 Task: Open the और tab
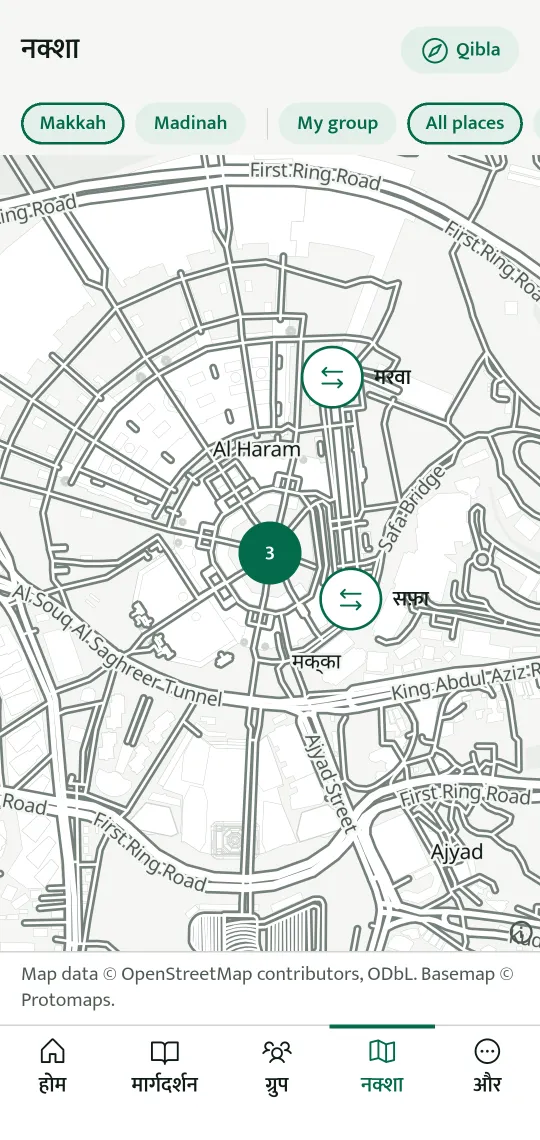tap(487, 1066)
